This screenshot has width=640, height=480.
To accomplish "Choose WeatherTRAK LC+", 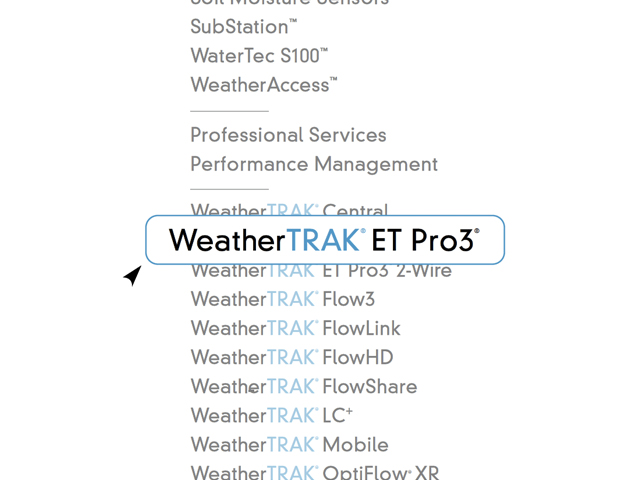I will [271, 415].
